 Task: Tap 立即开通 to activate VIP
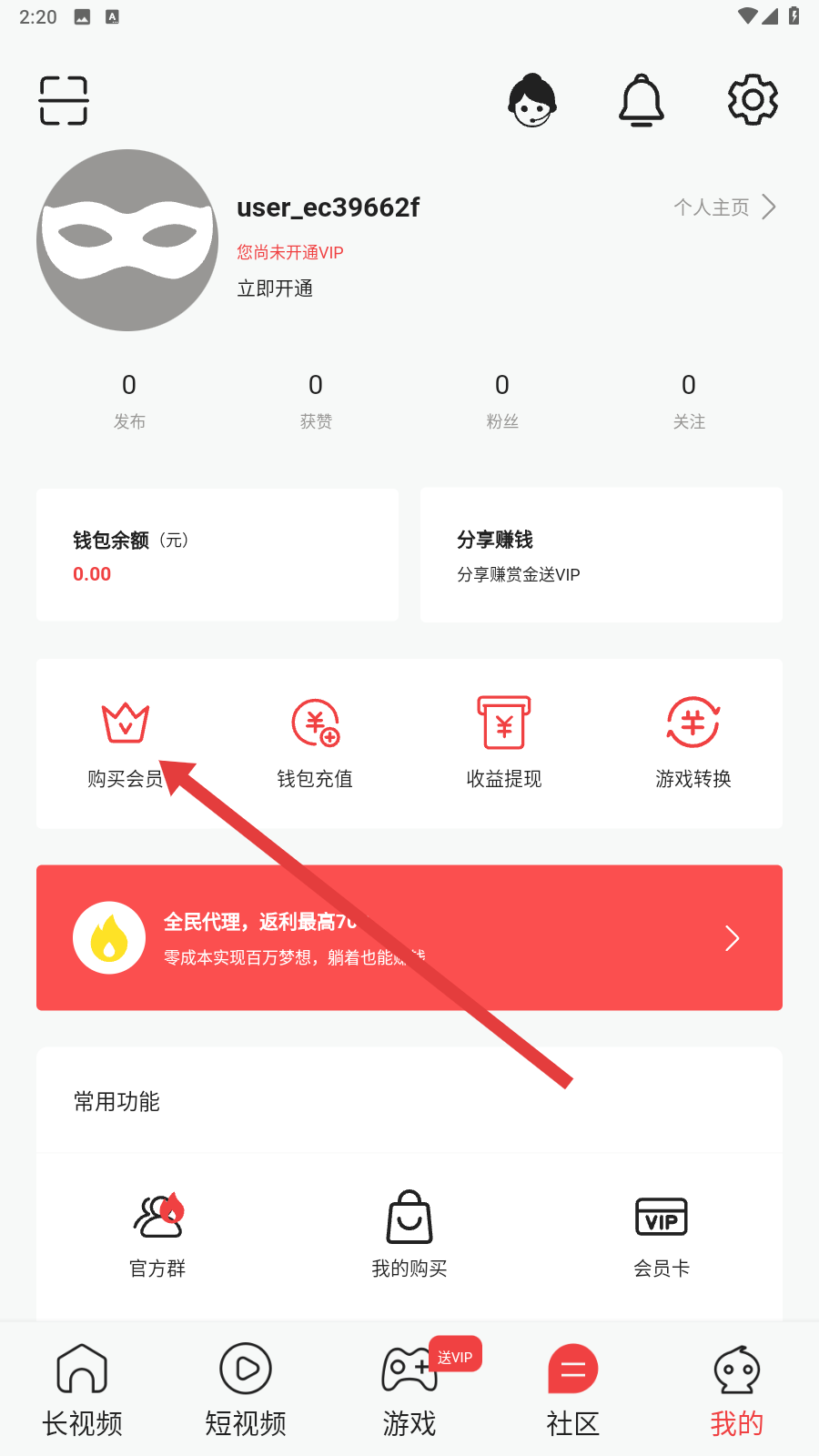[275, 288]
